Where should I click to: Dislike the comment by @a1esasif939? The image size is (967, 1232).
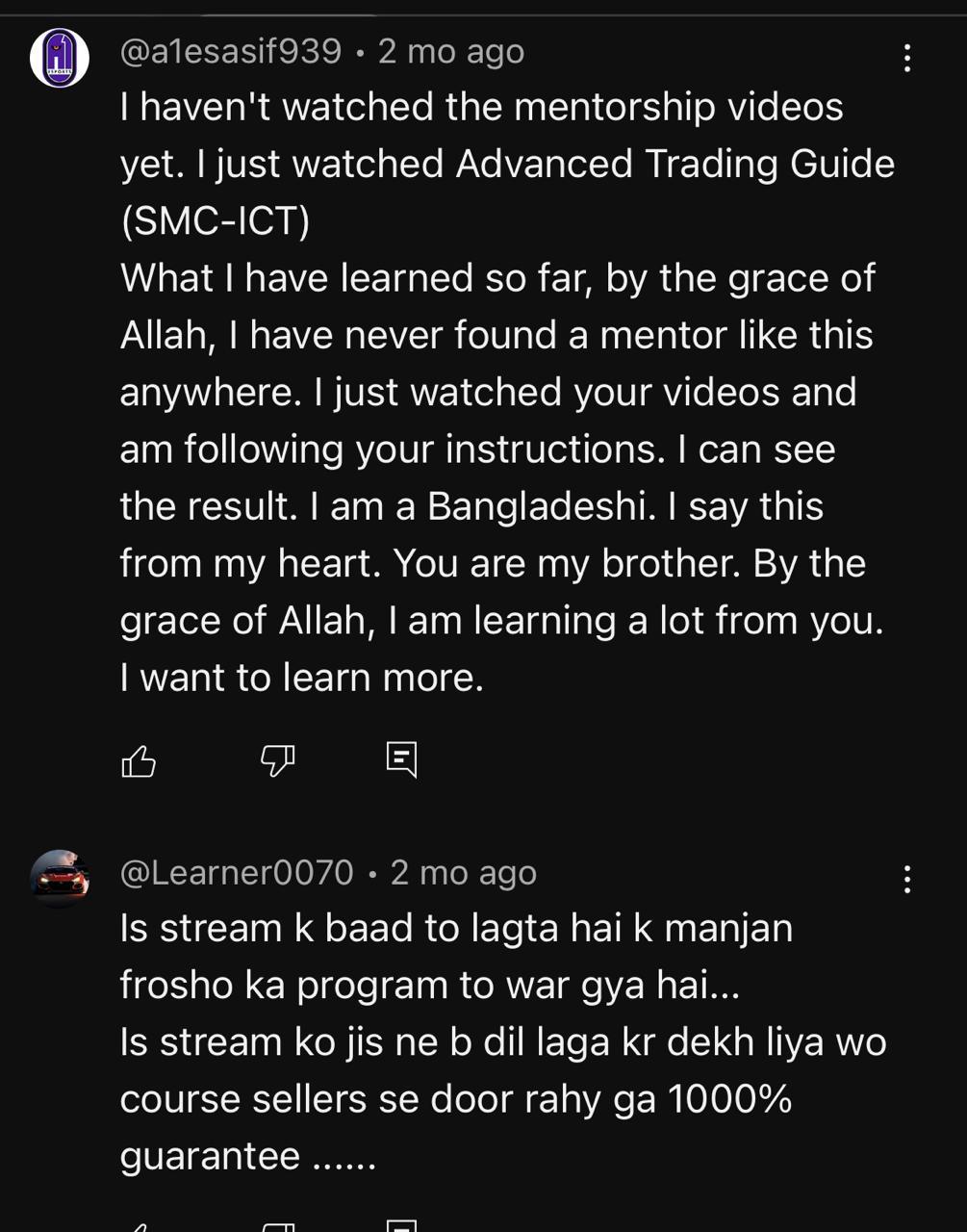pyautogui.click(x=278, y=761)
